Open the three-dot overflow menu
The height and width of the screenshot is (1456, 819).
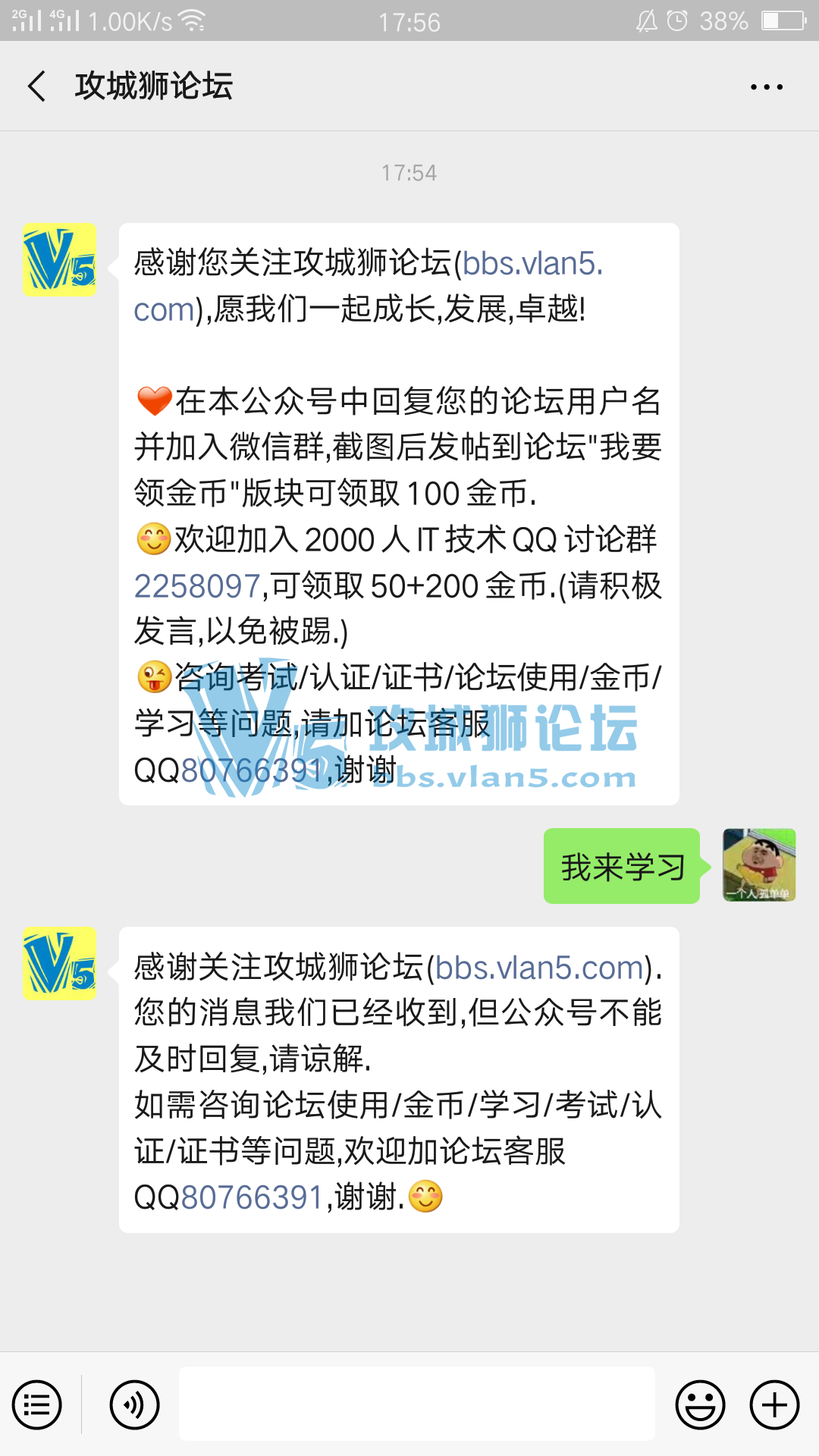click(766, 87)
